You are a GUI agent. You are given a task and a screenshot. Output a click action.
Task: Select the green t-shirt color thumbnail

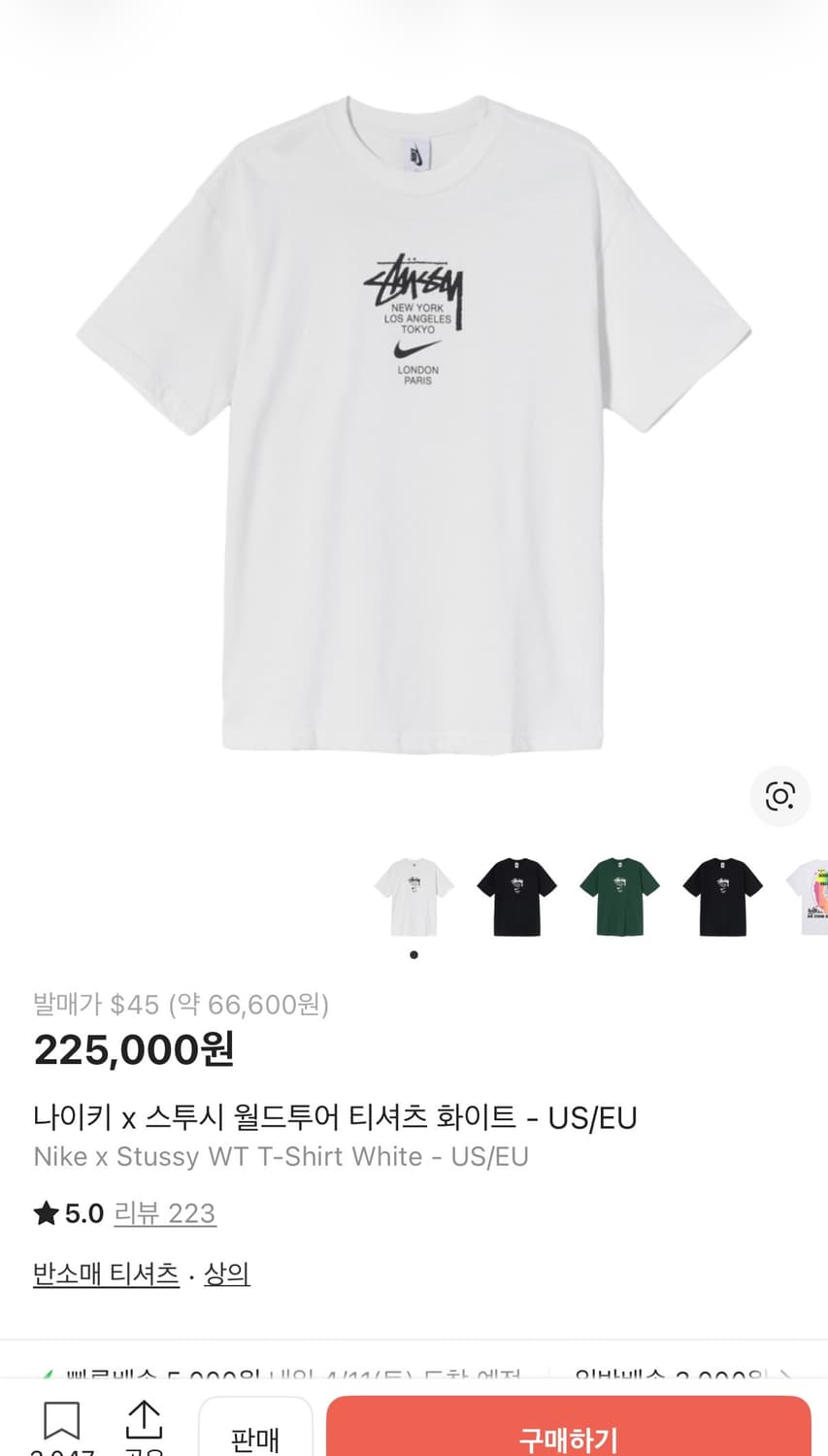pos(619,895)
